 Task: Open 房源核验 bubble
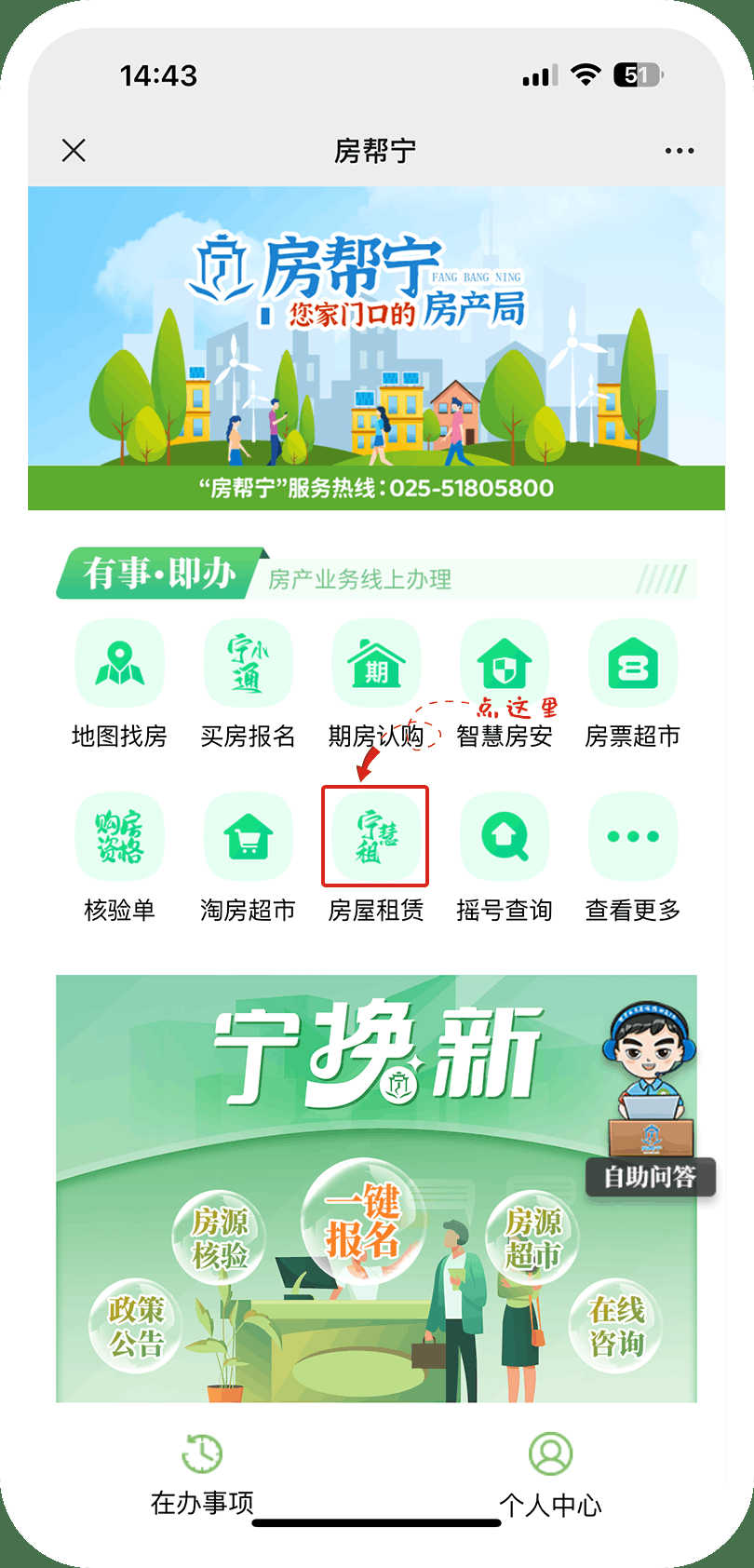[x=220, y=1238]
